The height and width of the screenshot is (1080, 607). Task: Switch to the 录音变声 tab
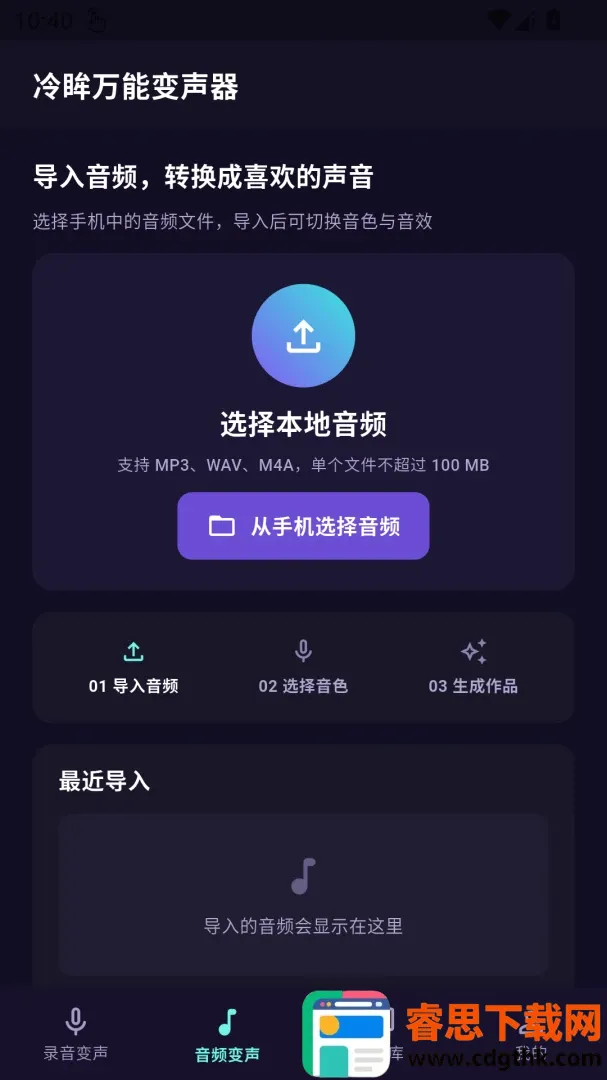[76, 1033]
